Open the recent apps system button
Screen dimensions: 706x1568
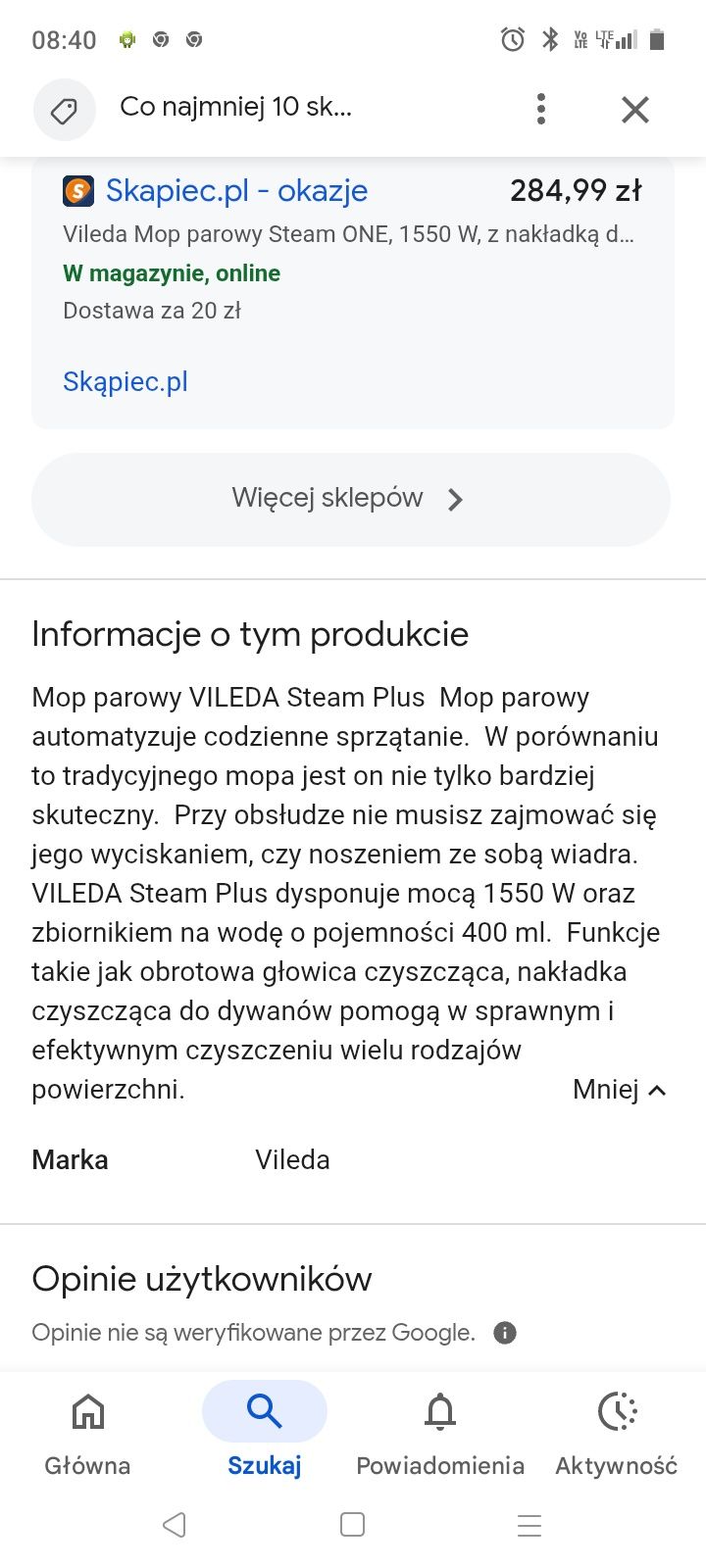coord(529,1525)
